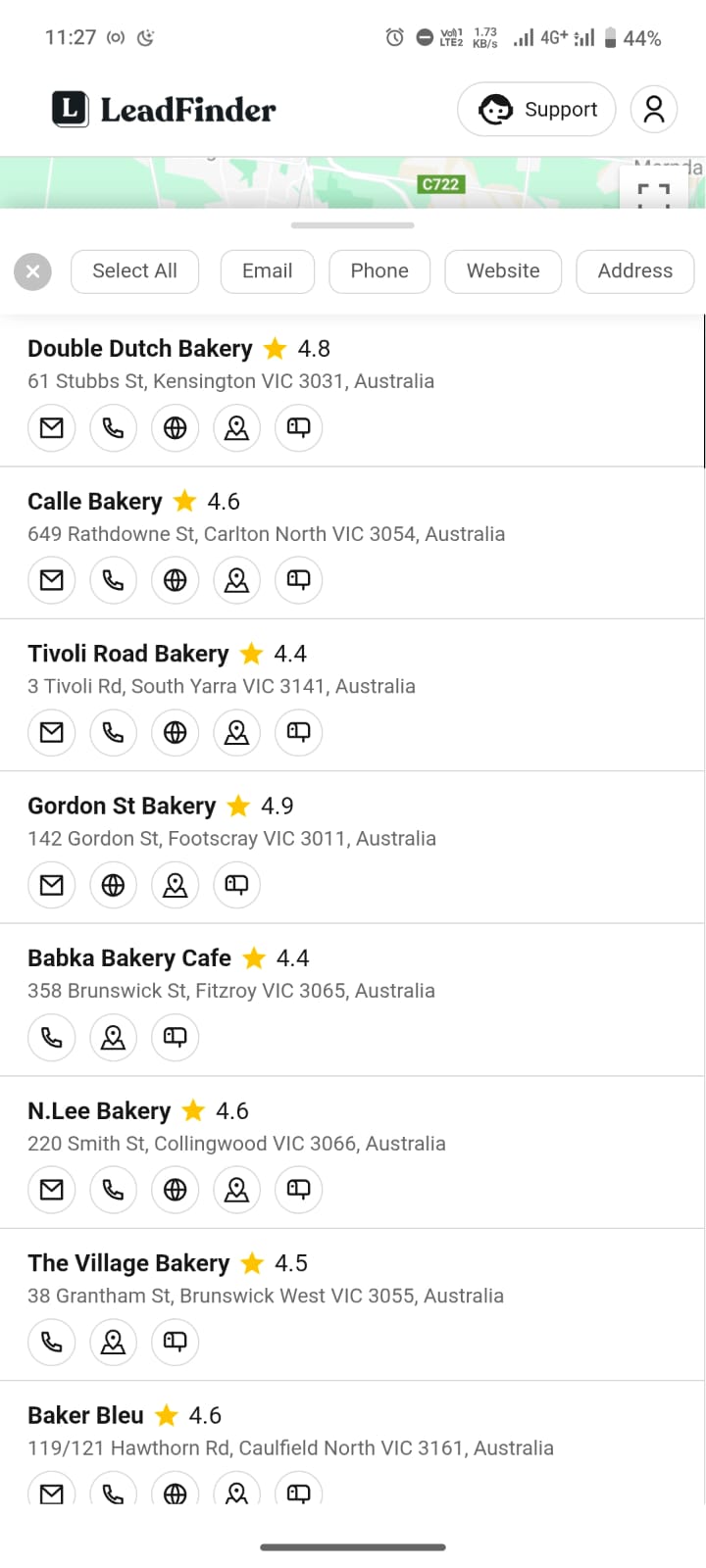
Task: Show The Village Bakery's map location
Action: (114, 1342)
